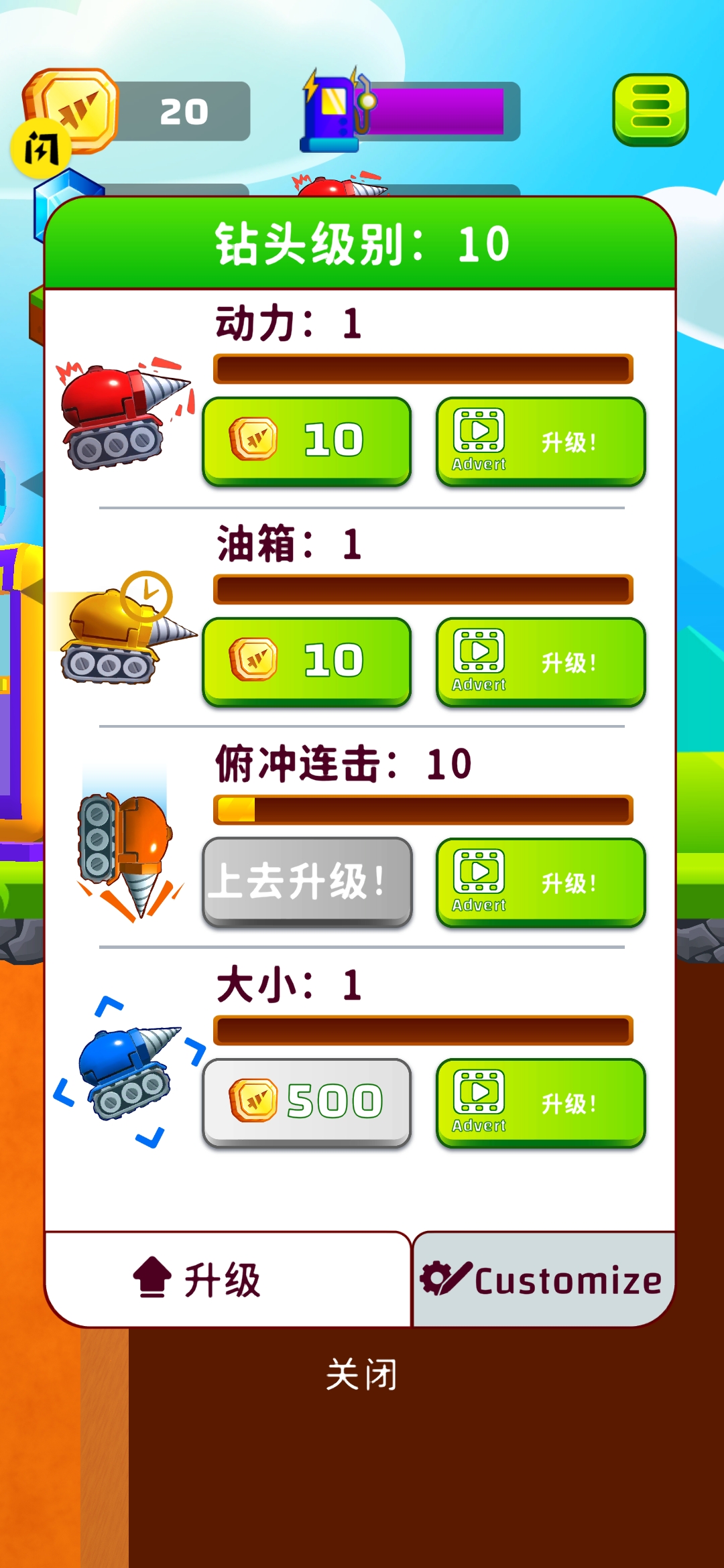The width and height of the screenshot is (724, 1568).
Task: Upgrade 动力 for 10 coins
Action: click(x=306, y=440)
